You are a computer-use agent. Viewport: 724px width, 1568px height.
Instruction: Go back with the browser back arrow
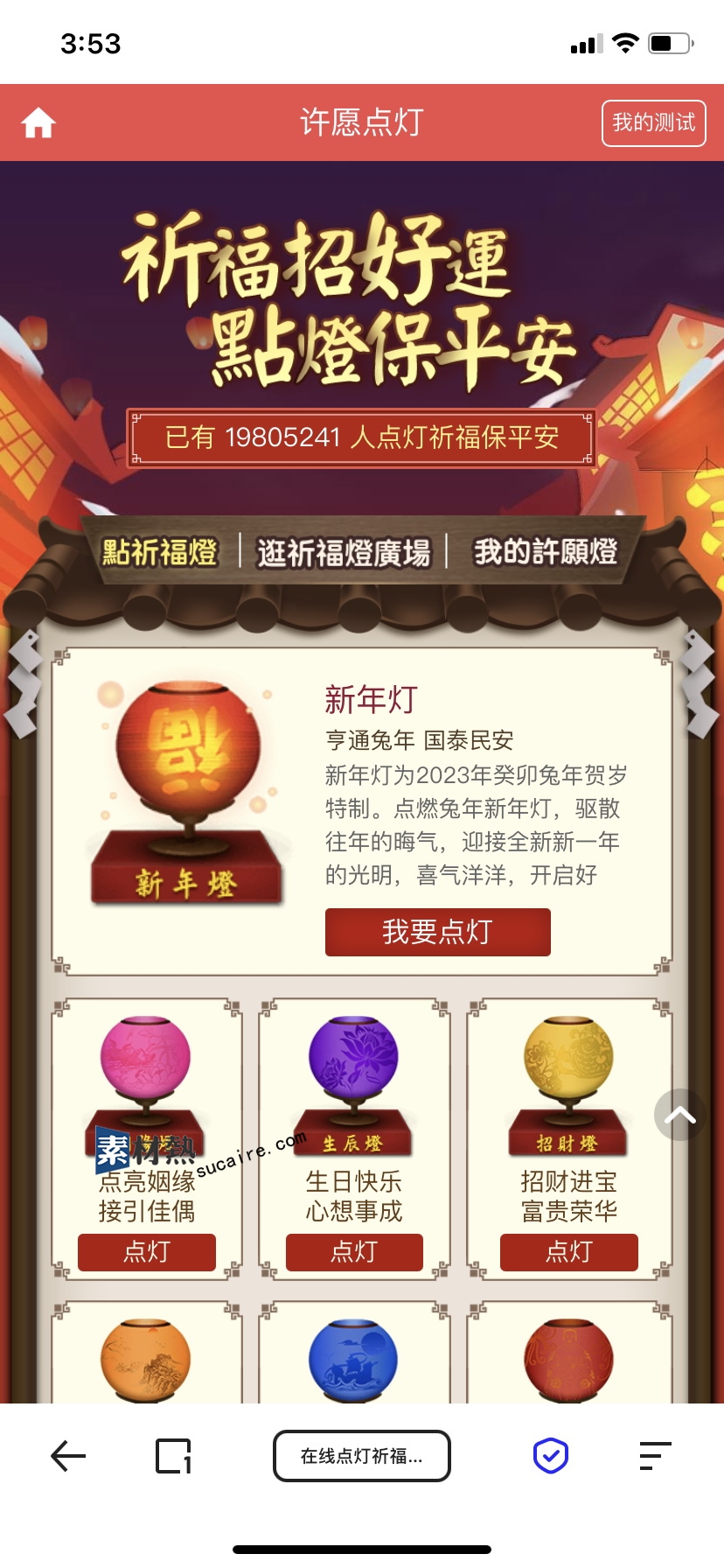(x=68, y=1456)
